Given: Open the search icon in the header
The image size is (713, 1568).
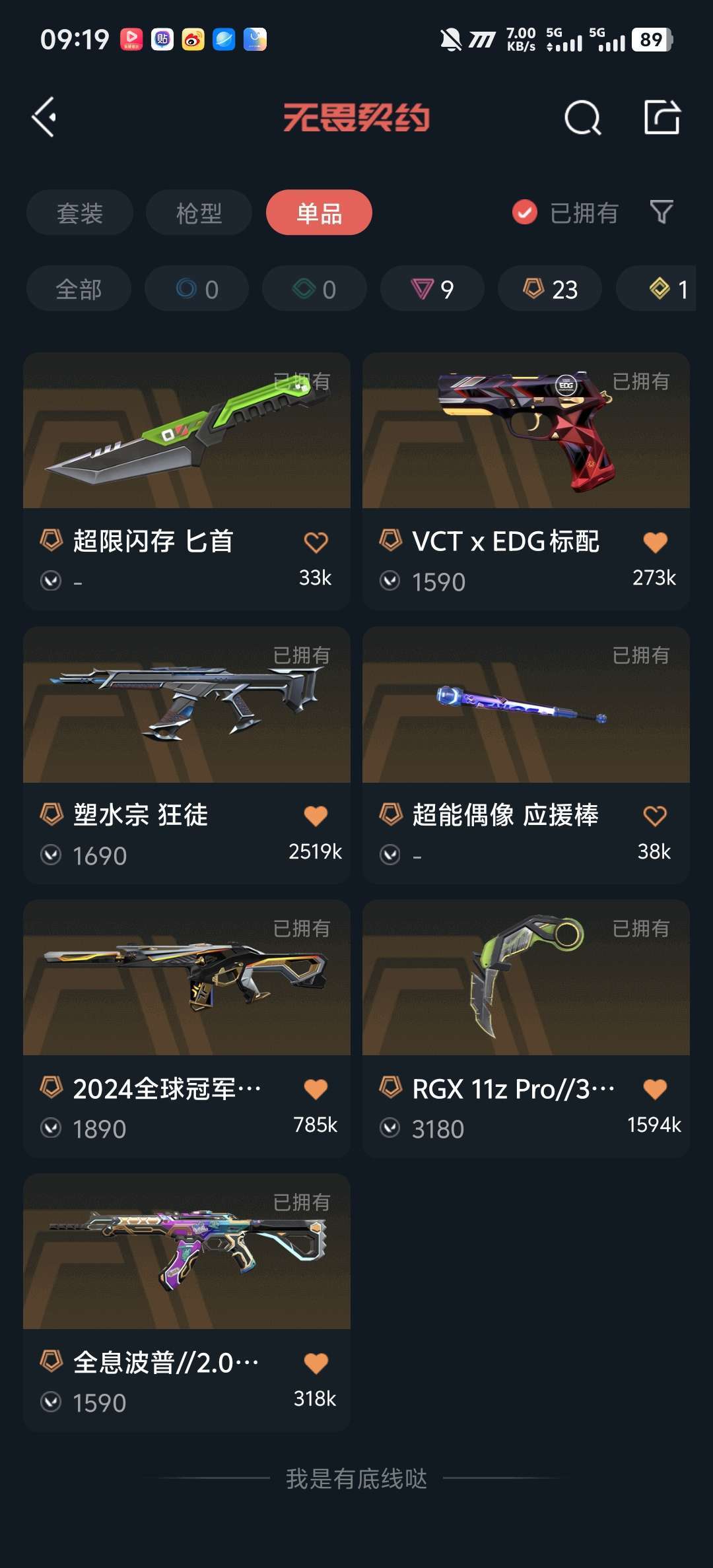Looking at the screenshot, I should pyautogui.click(x=583, y=118).
